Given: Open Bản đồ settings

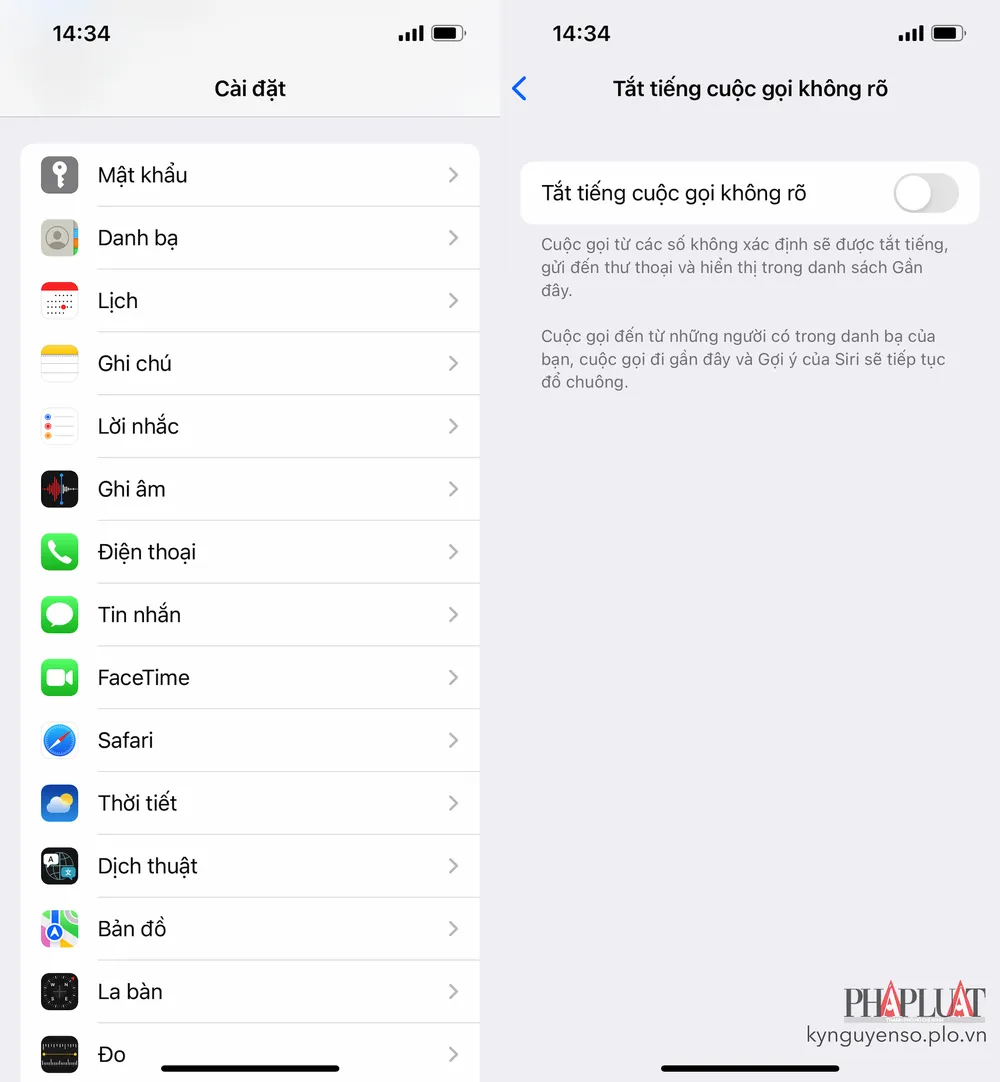Looking at the screenshot, I should (x=250, y=929).
